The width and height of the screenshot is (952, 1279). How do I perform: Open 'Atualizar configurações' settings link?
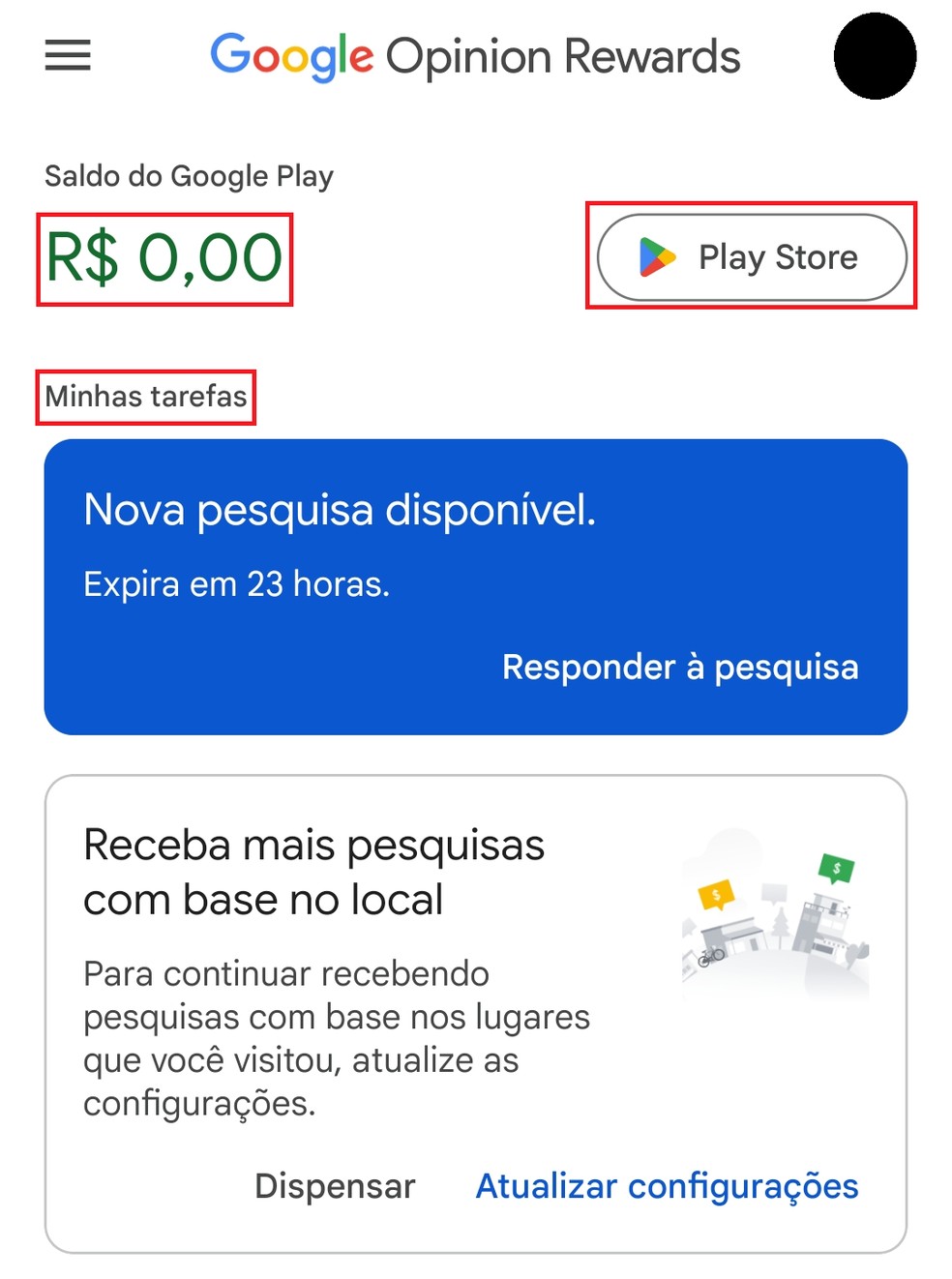click(x=666, y=1185)
